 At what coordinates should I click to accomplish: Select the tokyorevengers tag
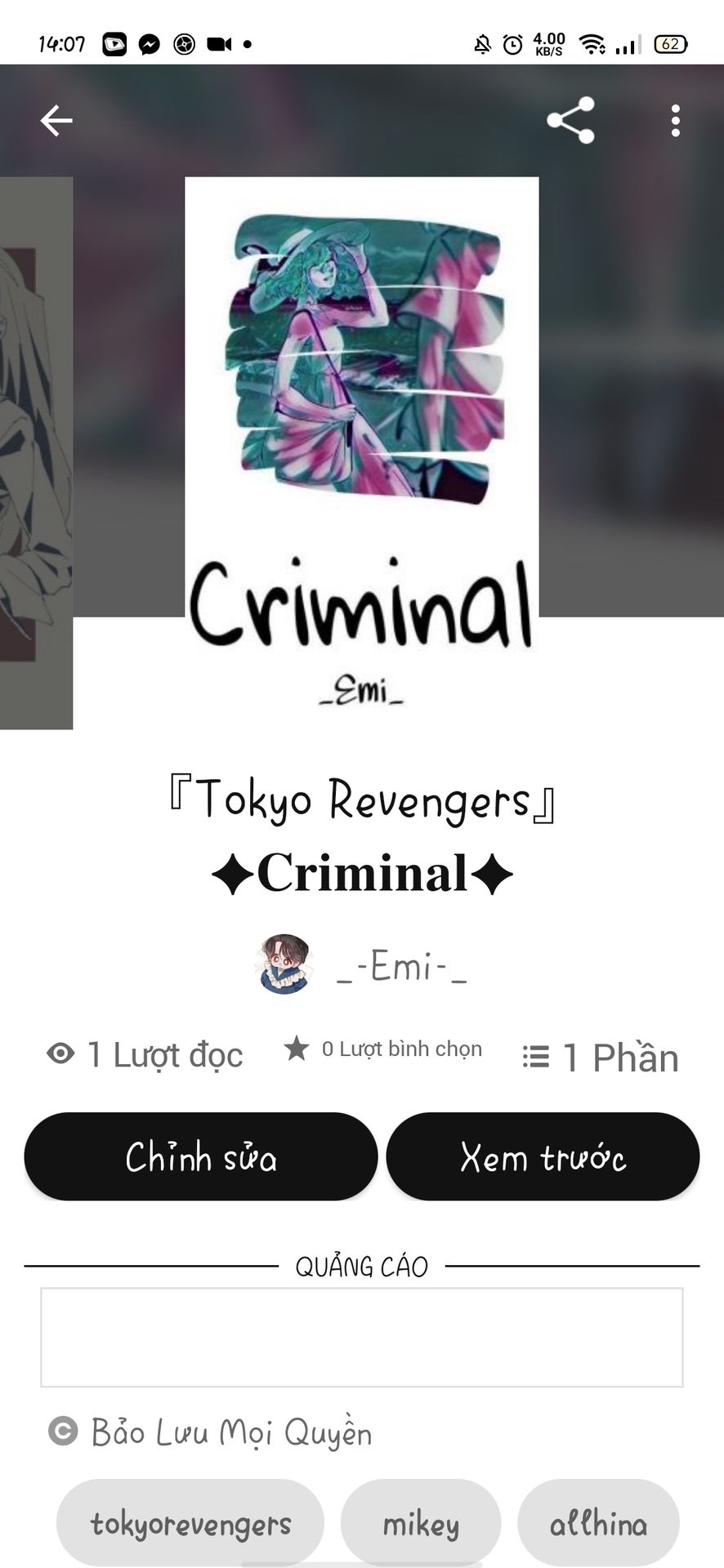pos(190,1523)
